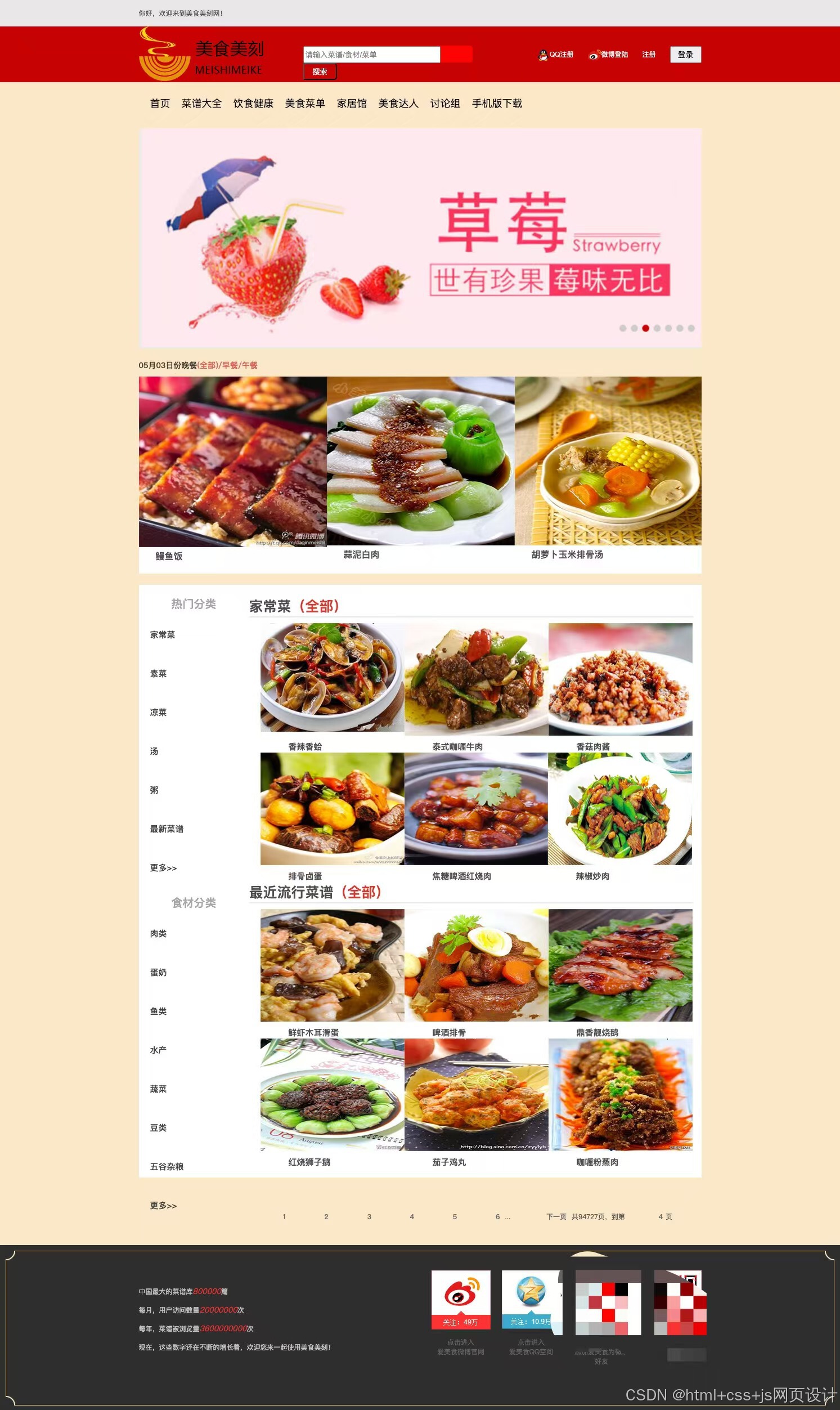Open 手机版下载 navigation link
Image resolution: width=840 pixels, height=1410 pixels.
(496, 104)
